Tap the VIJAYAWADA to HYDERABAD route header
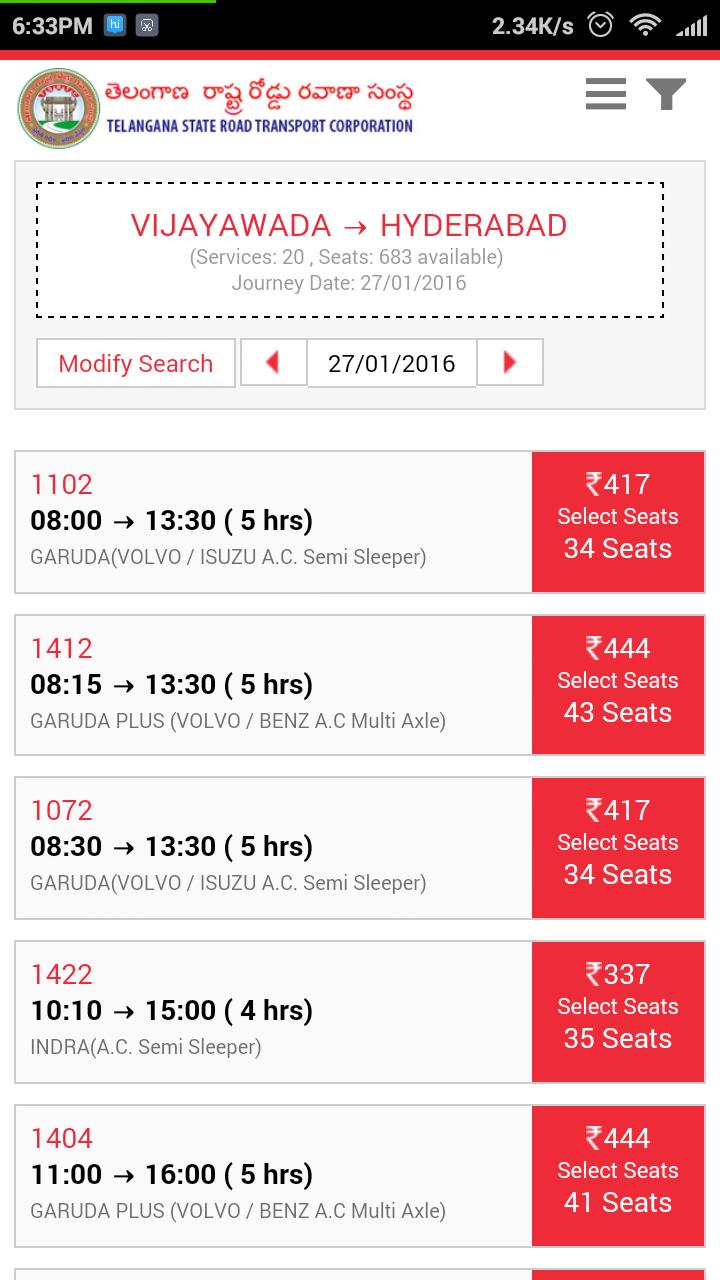This screenshot has height=1280, width=720. click(351, 226)
